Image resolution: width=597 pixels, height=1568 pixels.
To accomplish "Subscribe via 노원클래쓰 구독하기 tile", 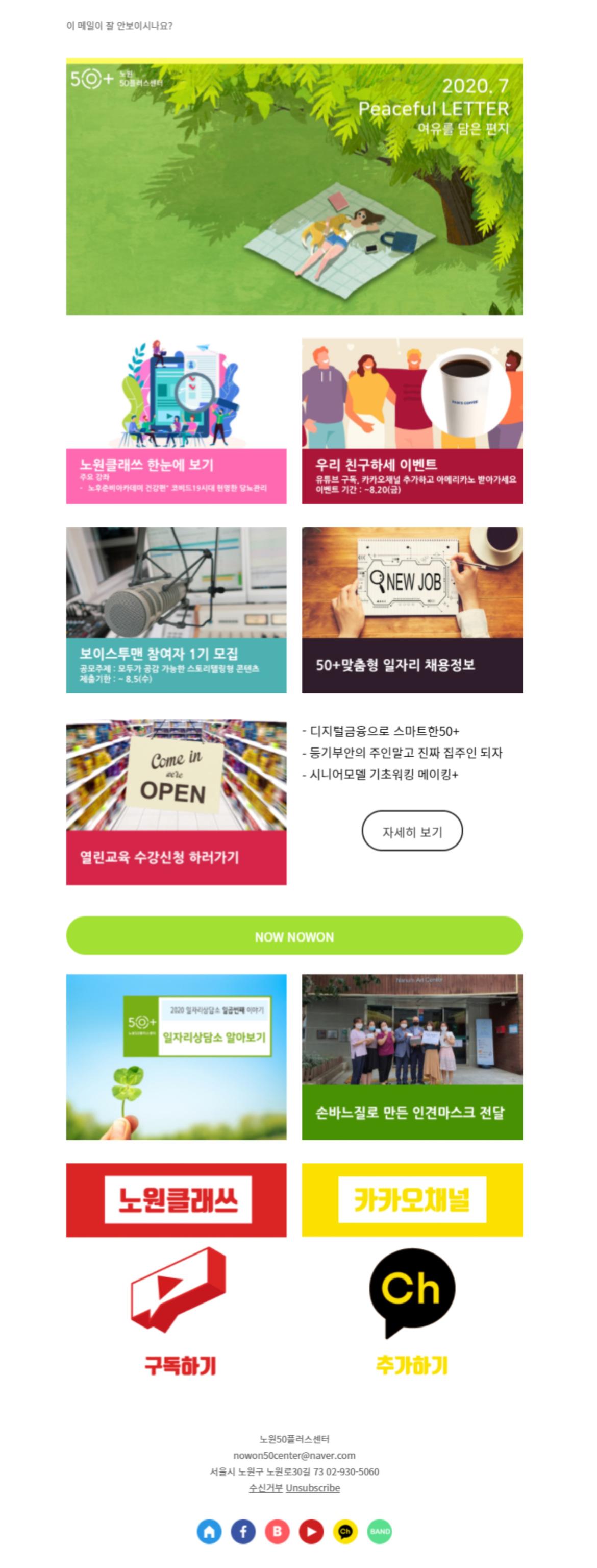I will [176, 1272].
